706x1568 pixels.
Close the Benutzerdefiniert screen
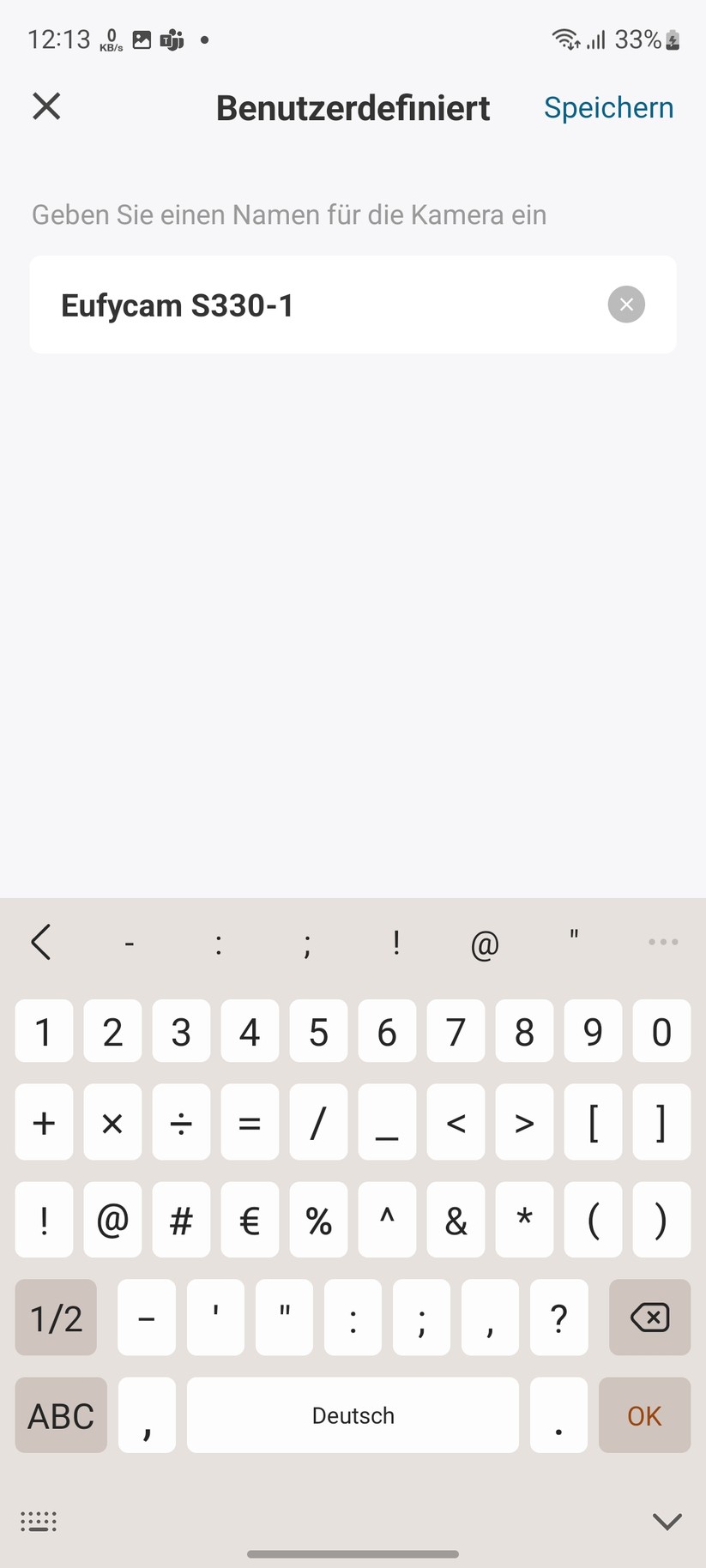[46, 106]
